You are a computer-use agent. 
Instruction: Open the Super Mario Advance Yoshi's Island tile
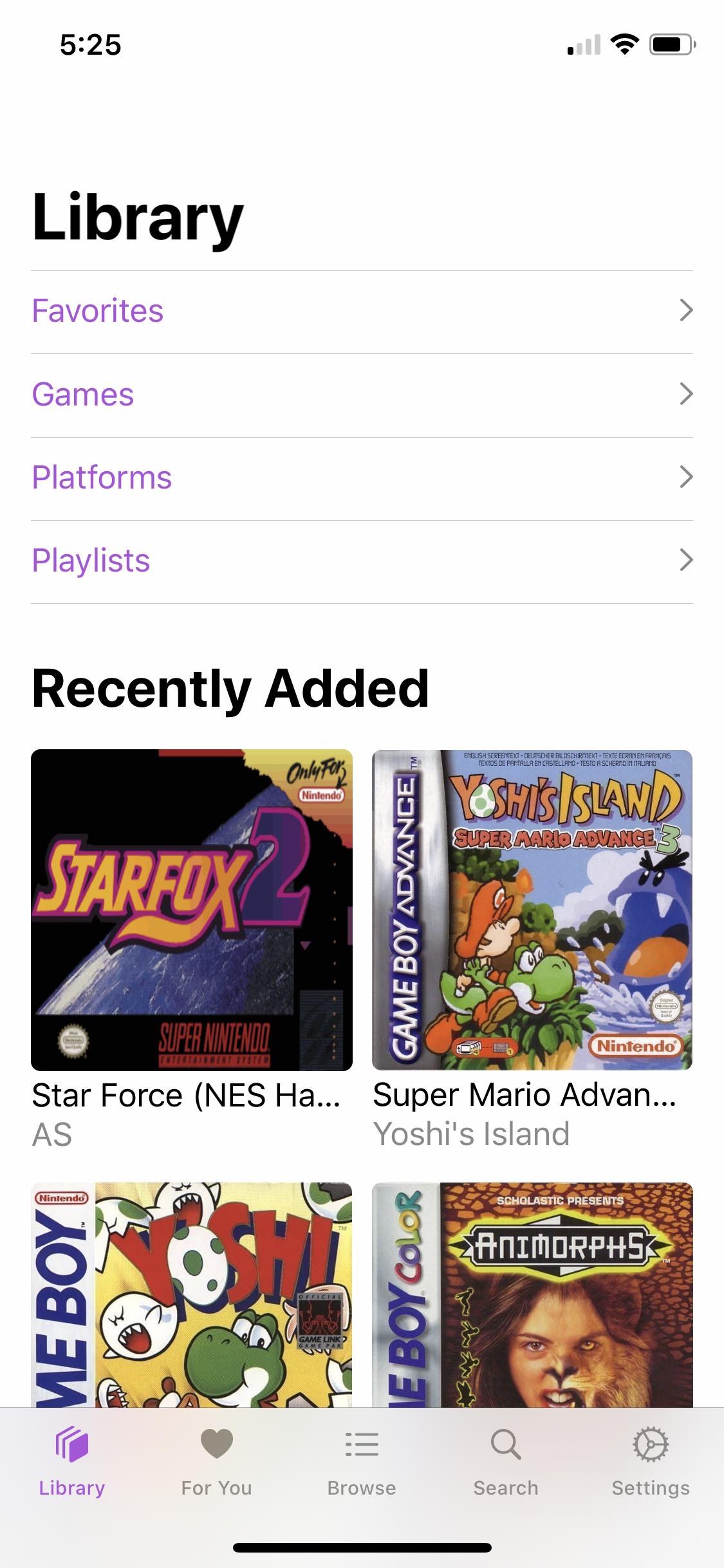(532, 910)
